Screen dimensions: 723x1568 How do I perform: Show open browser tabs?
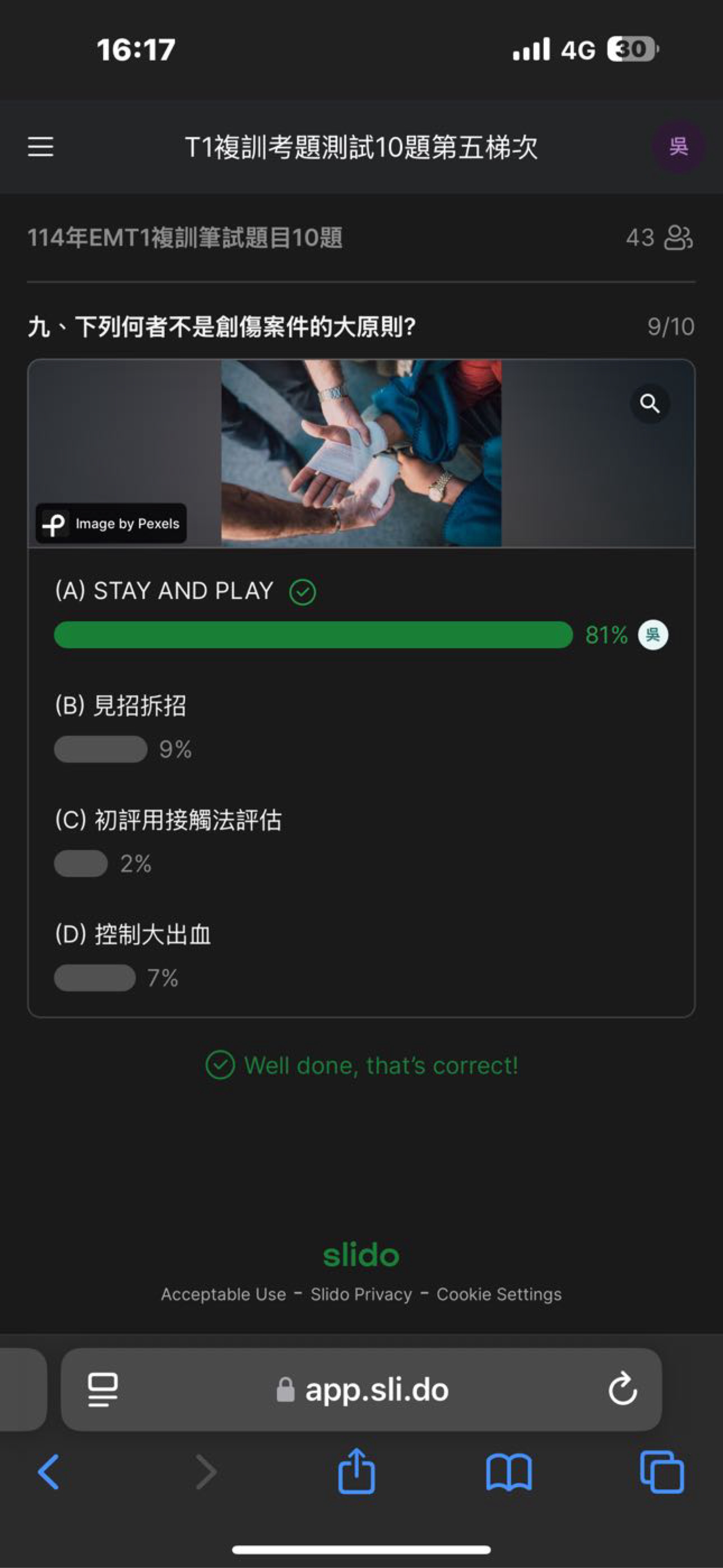662,1472
